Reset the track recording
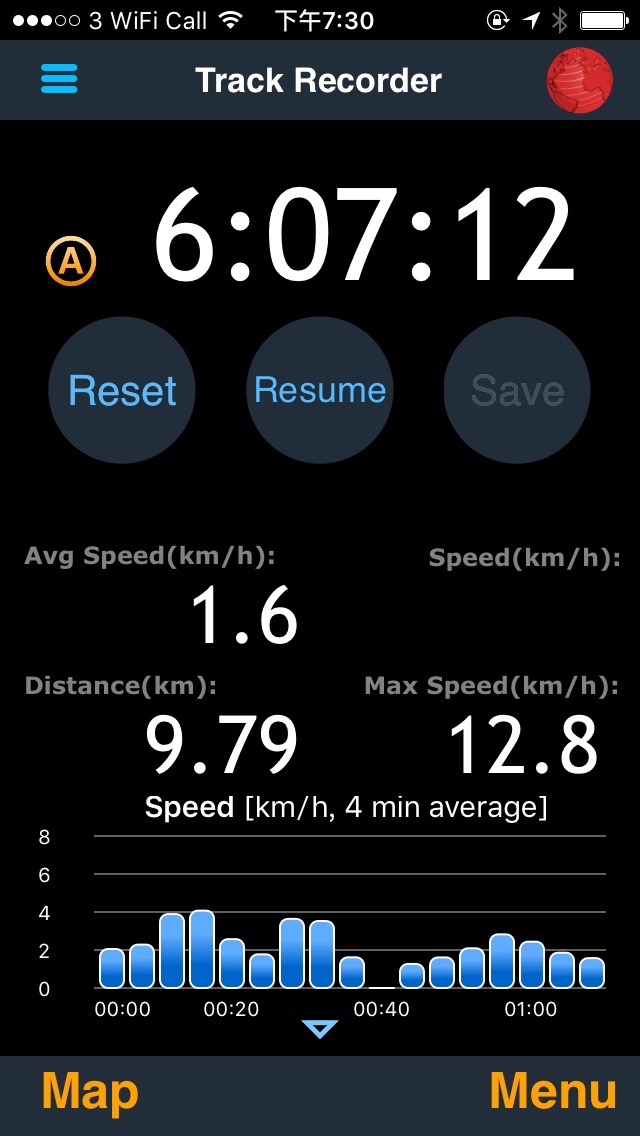Screen dimensions: 640x1136 pos(122,390)
